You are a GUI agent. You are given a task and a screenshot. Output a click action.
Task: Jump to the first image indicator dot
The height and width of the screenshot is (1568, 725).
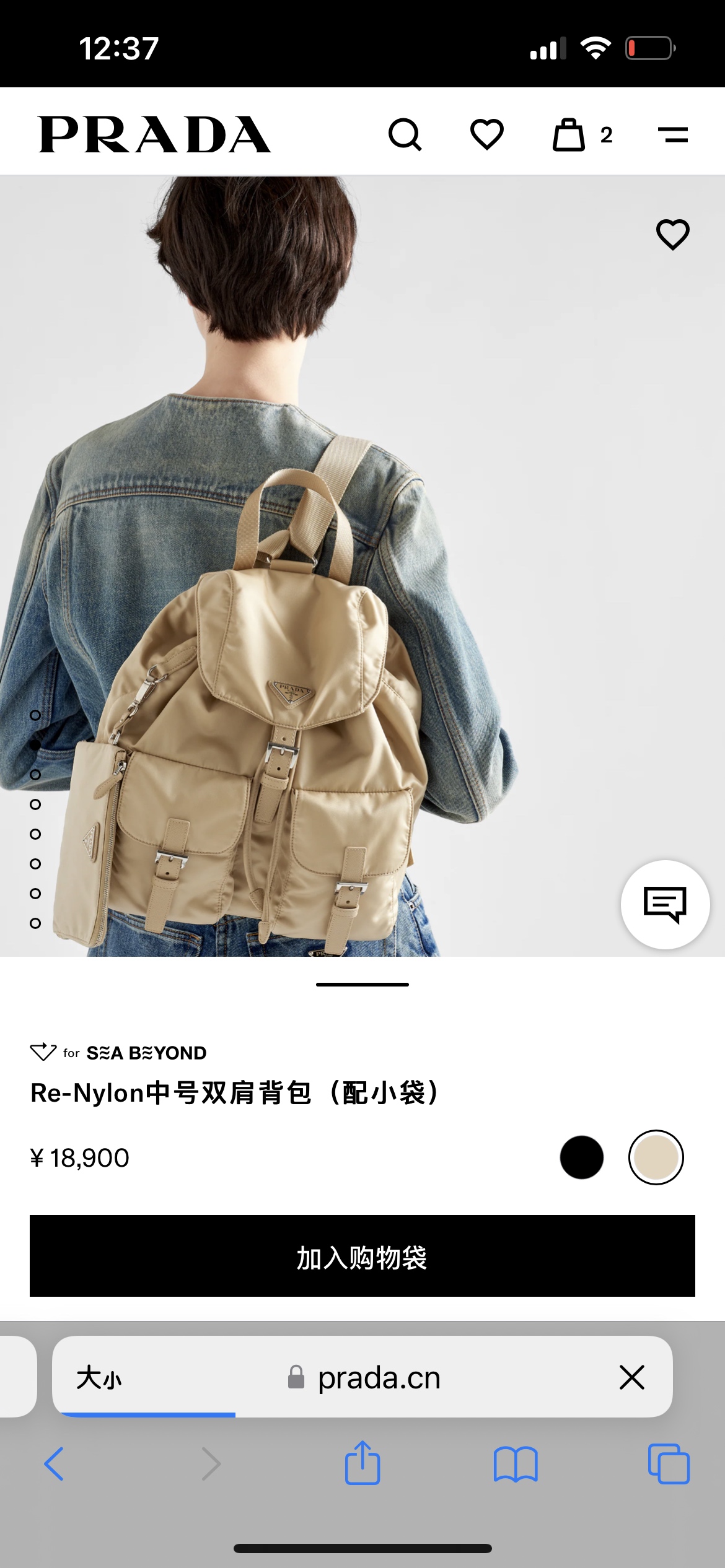coord(35,715)
